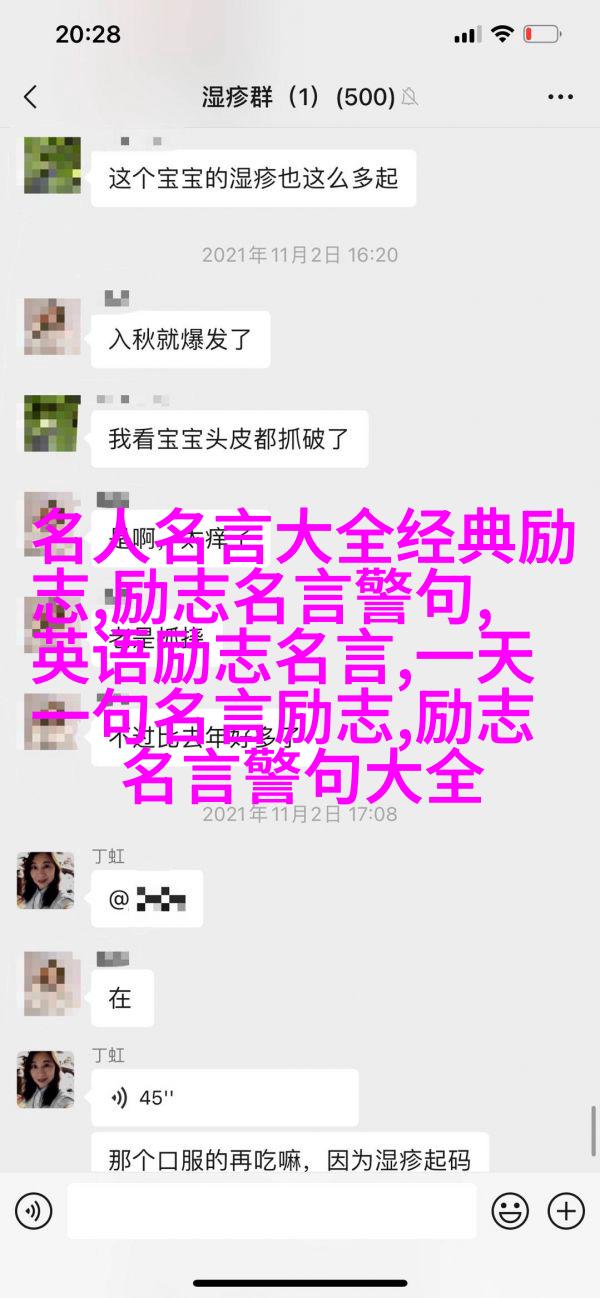Image resolution: width=600 pixels, height=1298 pixels.
Task: Play the 45'' voice message
Action: click(x=225, y=1097)
